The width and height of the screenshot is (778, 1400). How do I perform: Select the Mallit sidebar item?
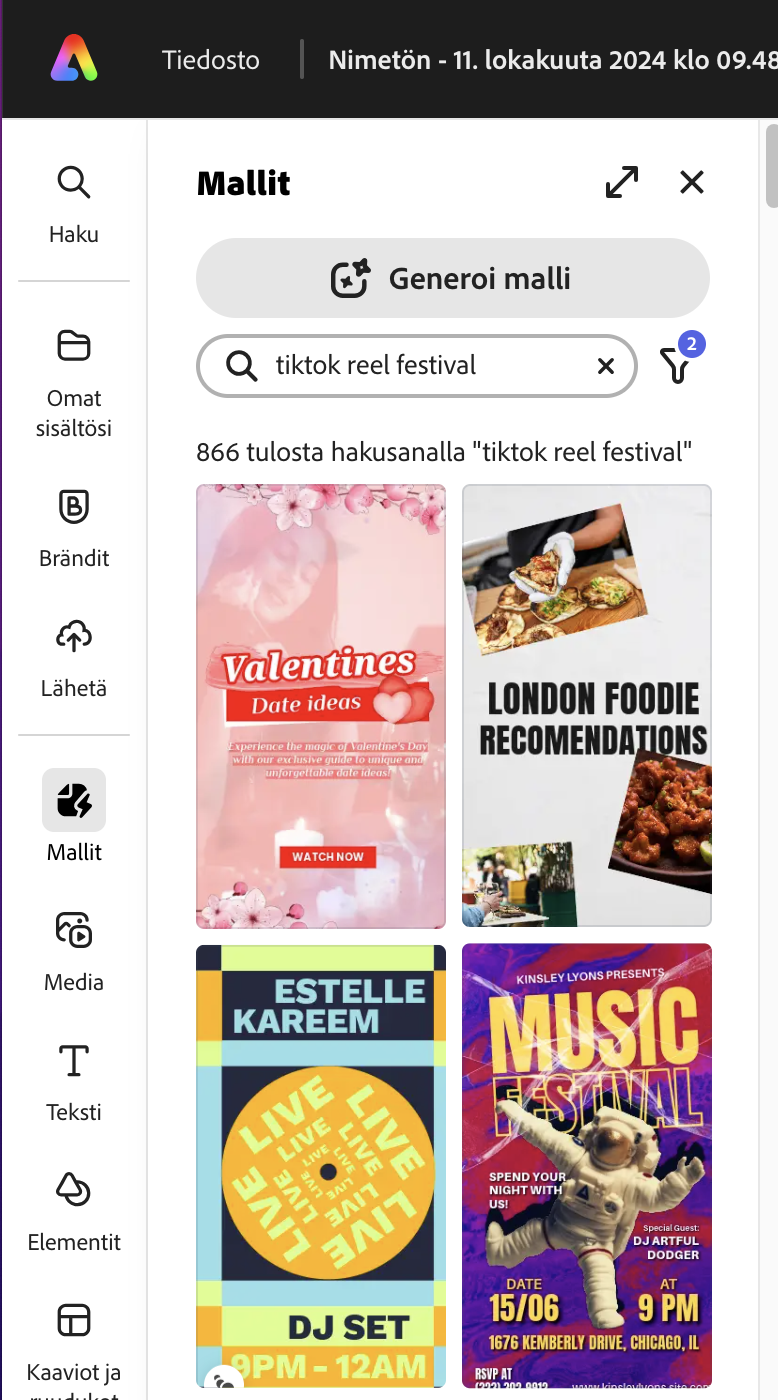pos(74,816)
